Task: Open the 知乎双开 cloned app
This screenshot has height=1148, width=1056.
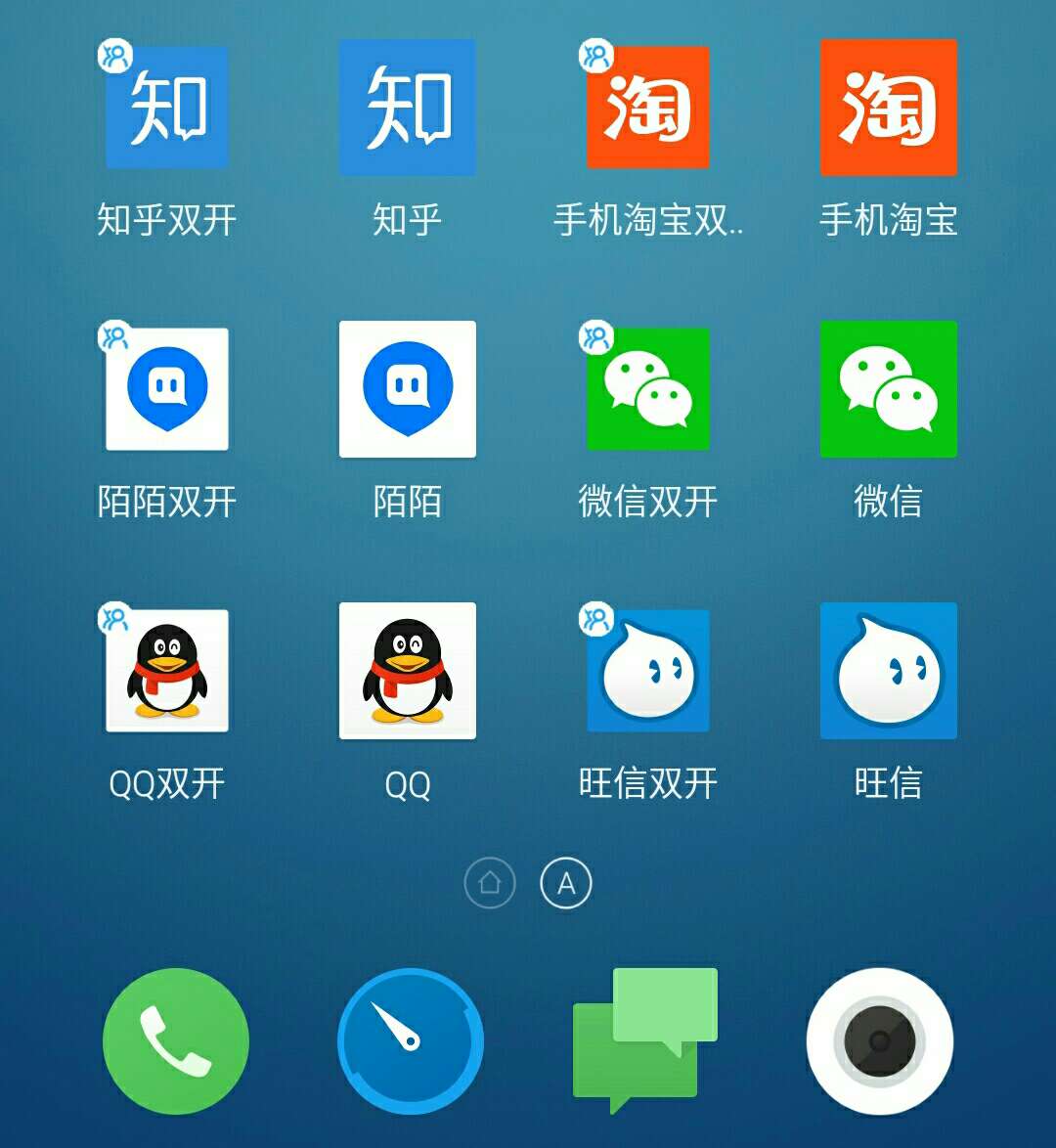Action: pos(167,108)
